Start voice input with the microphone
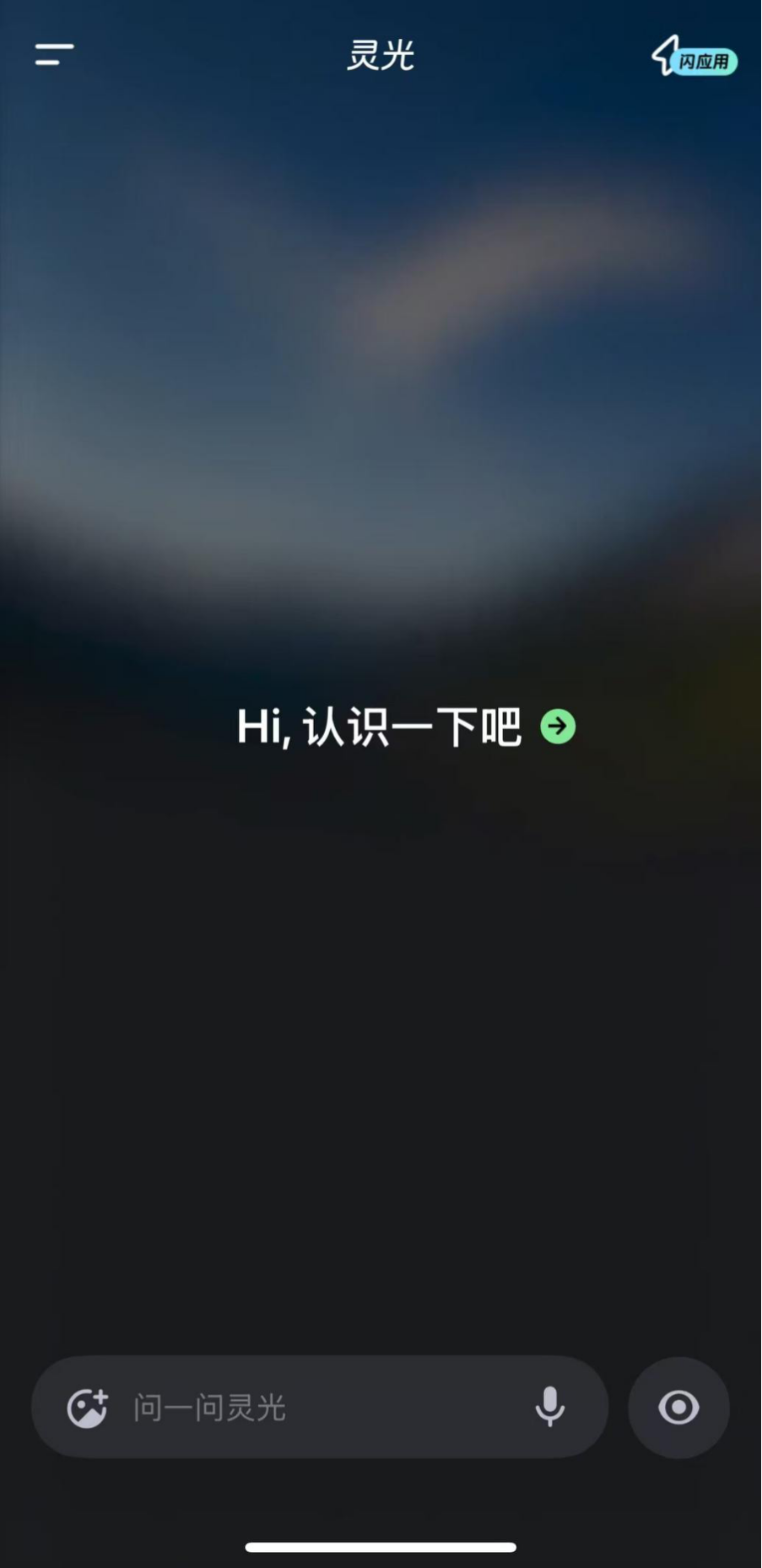Image resolution: width=762 pixels, height=1568 pixels. (549, 1408)
